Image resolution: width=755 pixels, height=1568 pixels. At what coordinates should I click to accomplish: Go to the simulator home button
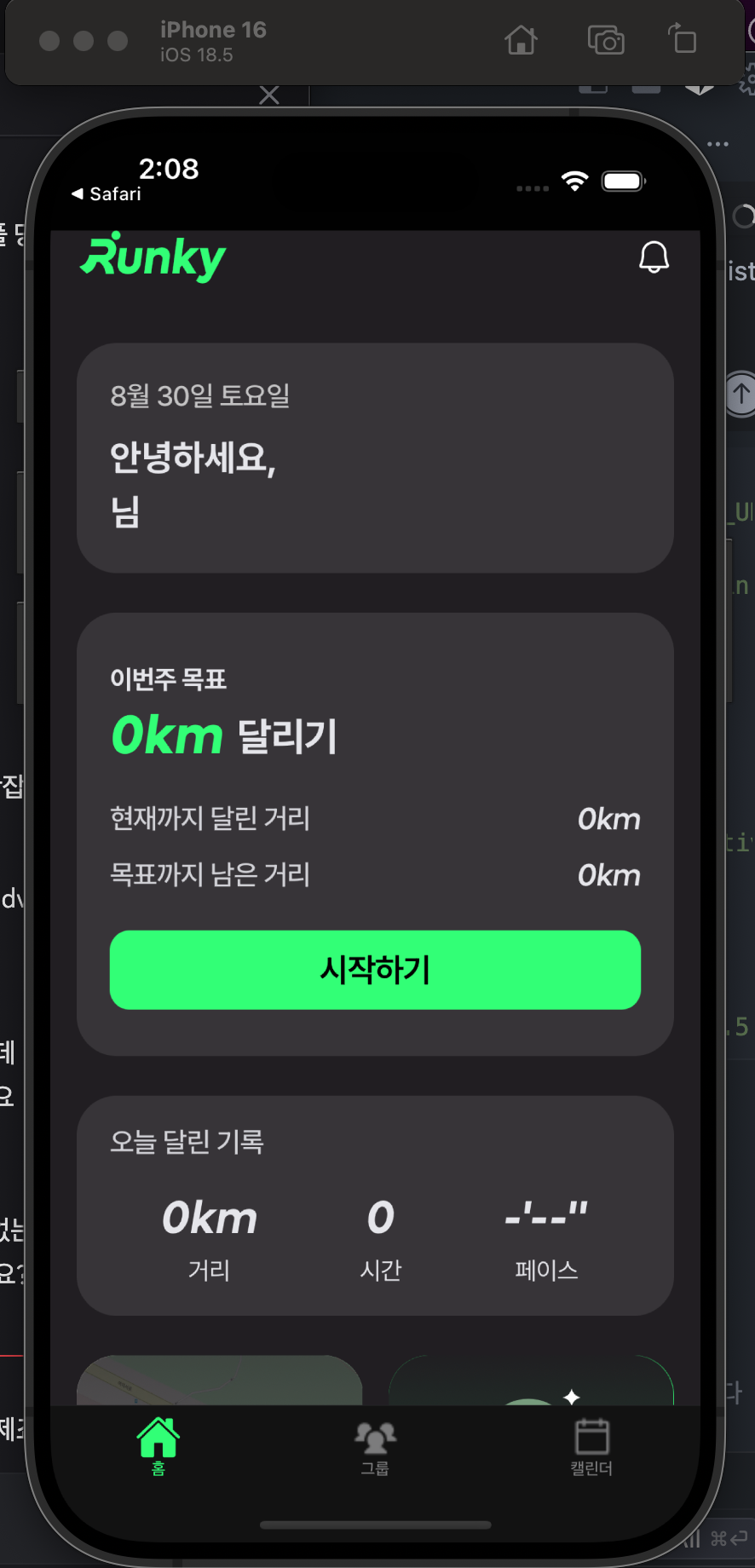click(521, 40)
